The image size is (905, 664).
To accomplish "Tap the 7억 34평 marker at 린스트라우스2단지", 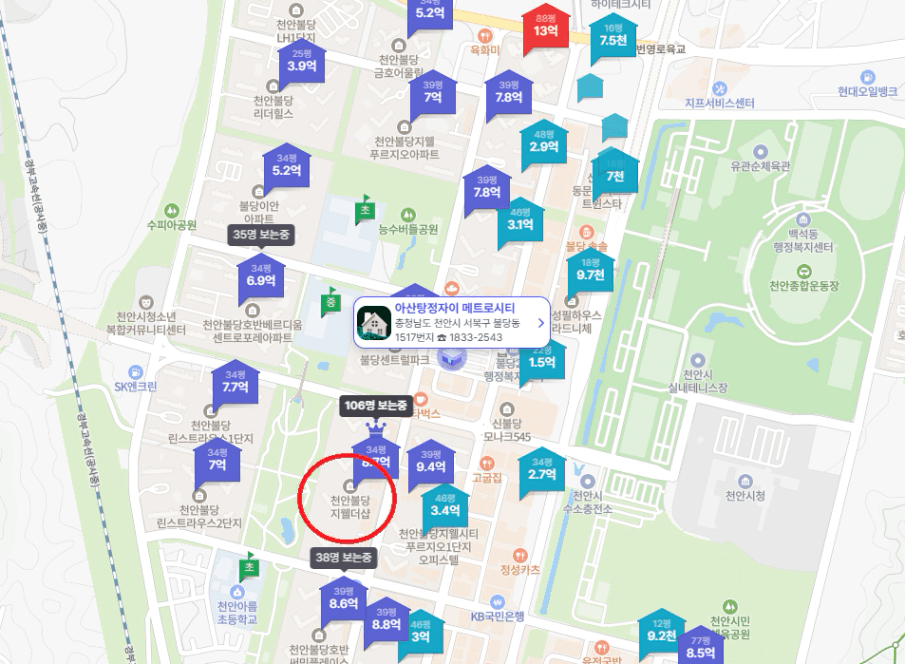I will pyautogui.click(x=217, y=461).
